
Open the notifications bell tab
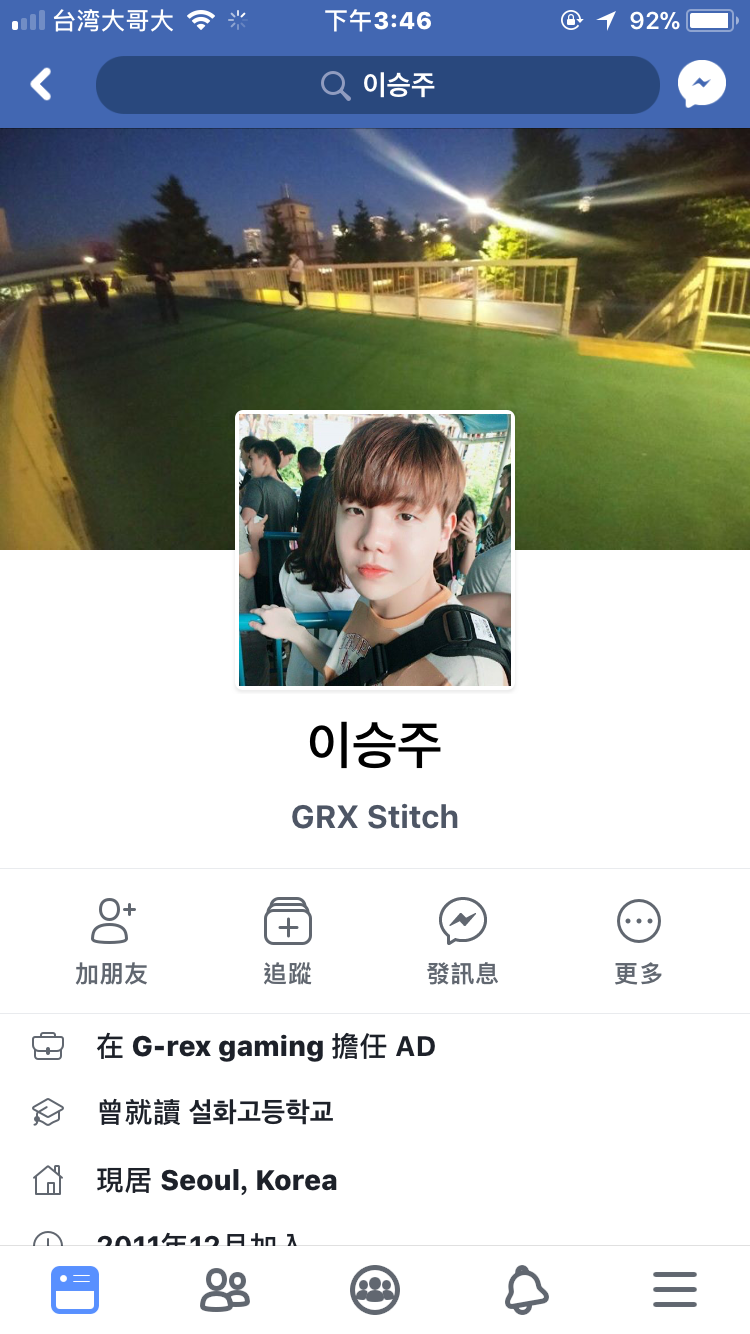526,1289
